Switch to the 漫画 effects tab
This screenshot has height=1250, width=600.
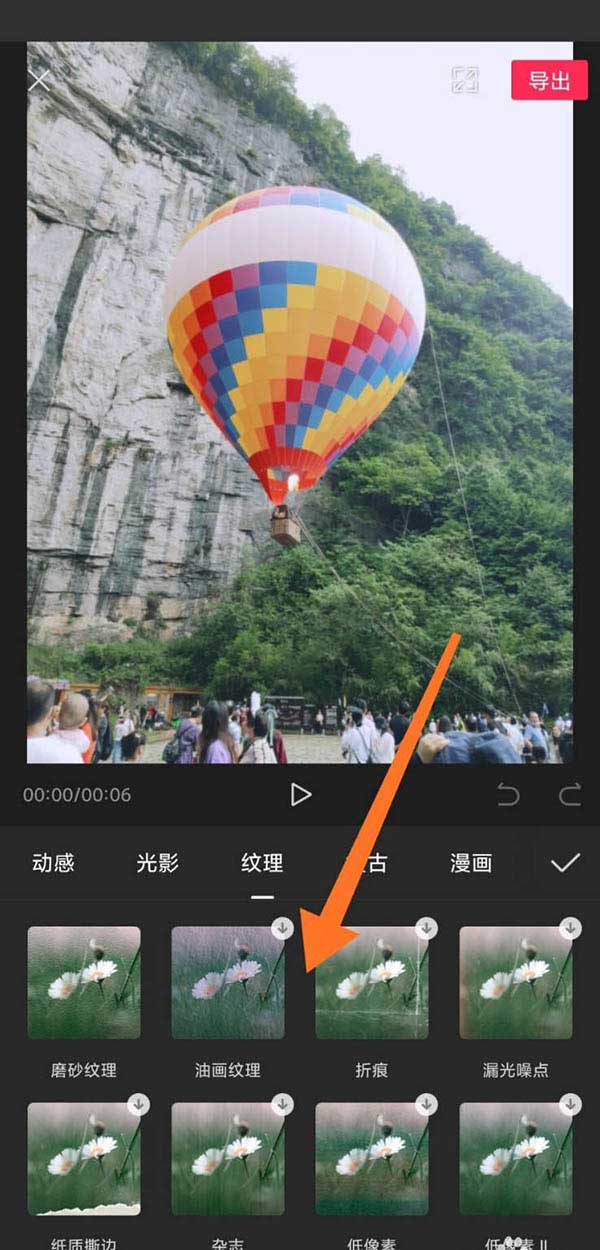(x=470, y=862)
